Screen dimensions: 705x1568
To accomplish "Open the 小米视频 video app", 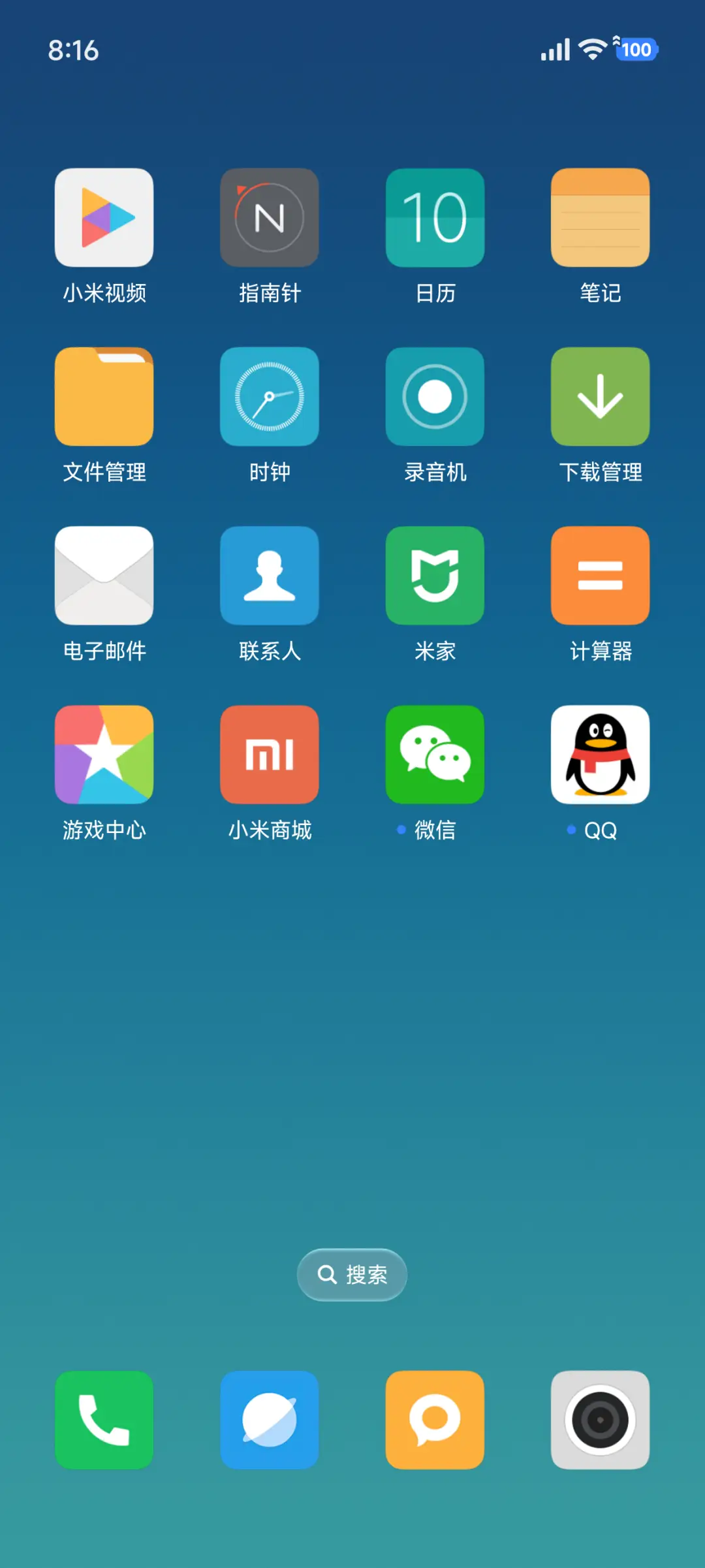I will point(104,218).
